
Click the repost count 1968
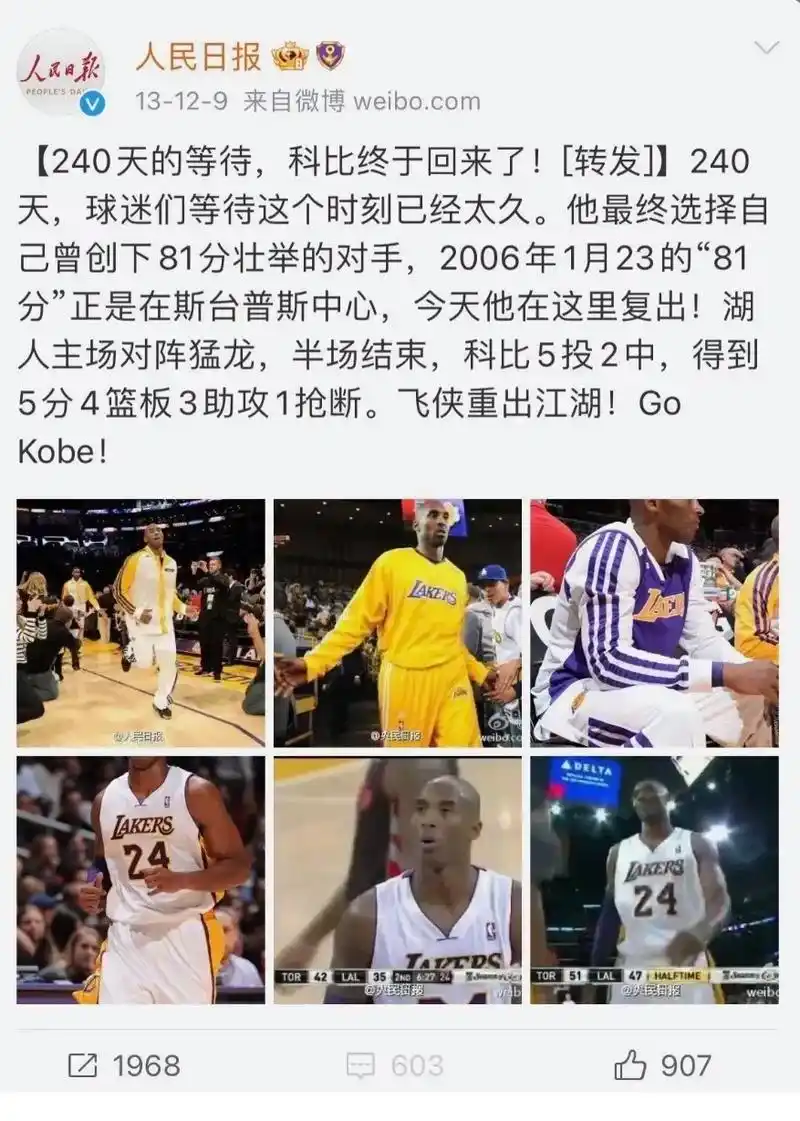(x=150, y=1066)
